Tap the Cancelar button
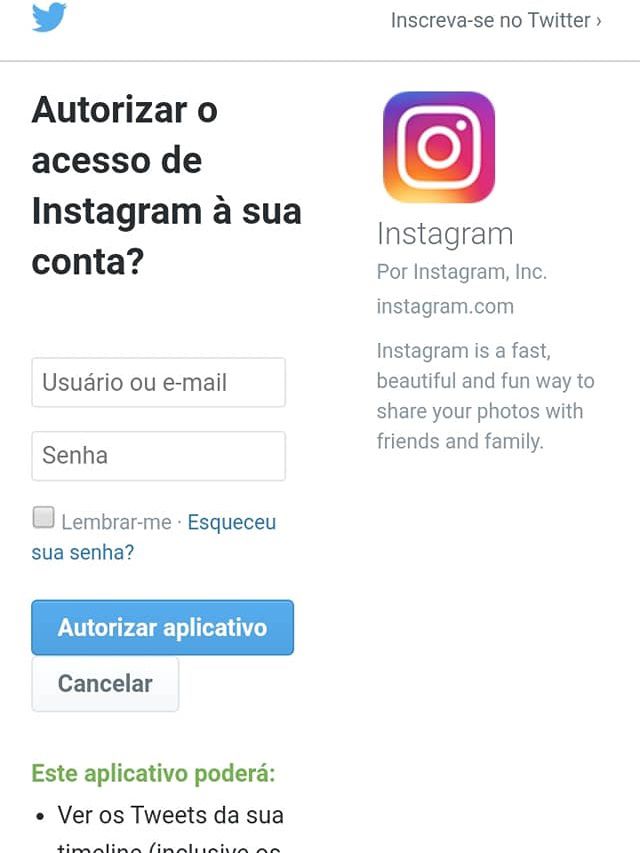The height and width of the screenshot is (853, 640). coord(105,684)
